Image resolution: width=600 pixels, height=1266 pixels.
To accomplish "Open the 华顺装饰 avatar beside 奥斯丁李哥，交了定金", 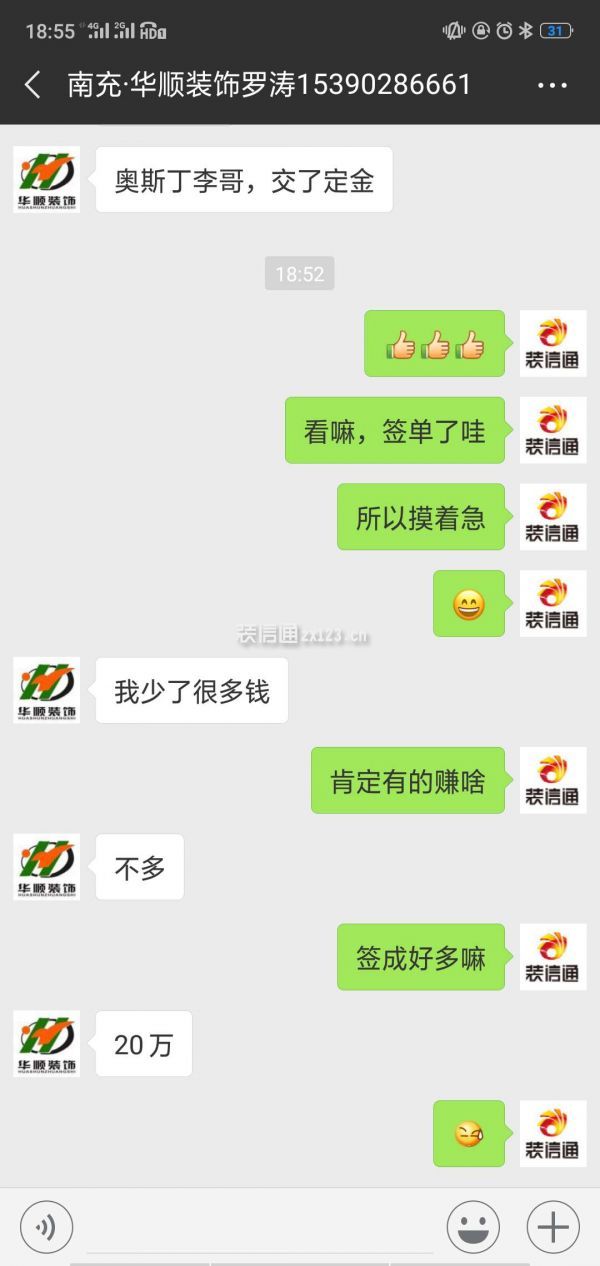I will click(46, 180).
